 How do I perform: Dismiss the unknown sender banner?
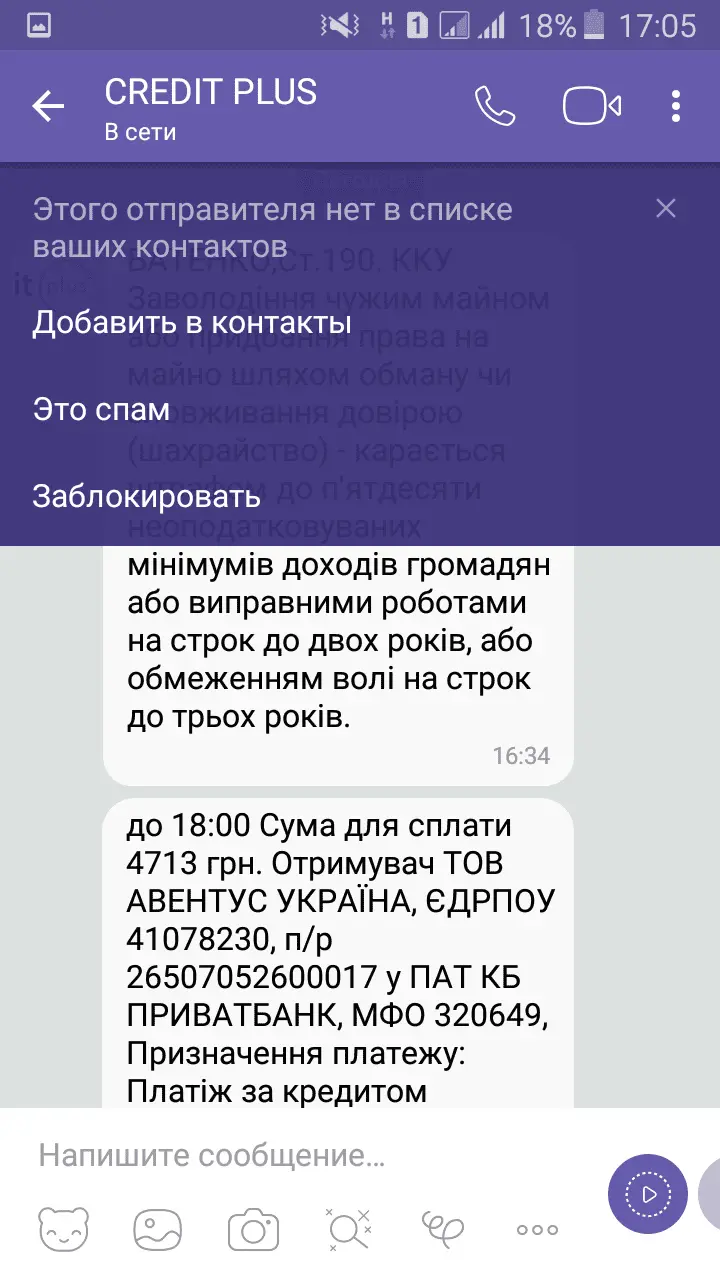point(666,209)
